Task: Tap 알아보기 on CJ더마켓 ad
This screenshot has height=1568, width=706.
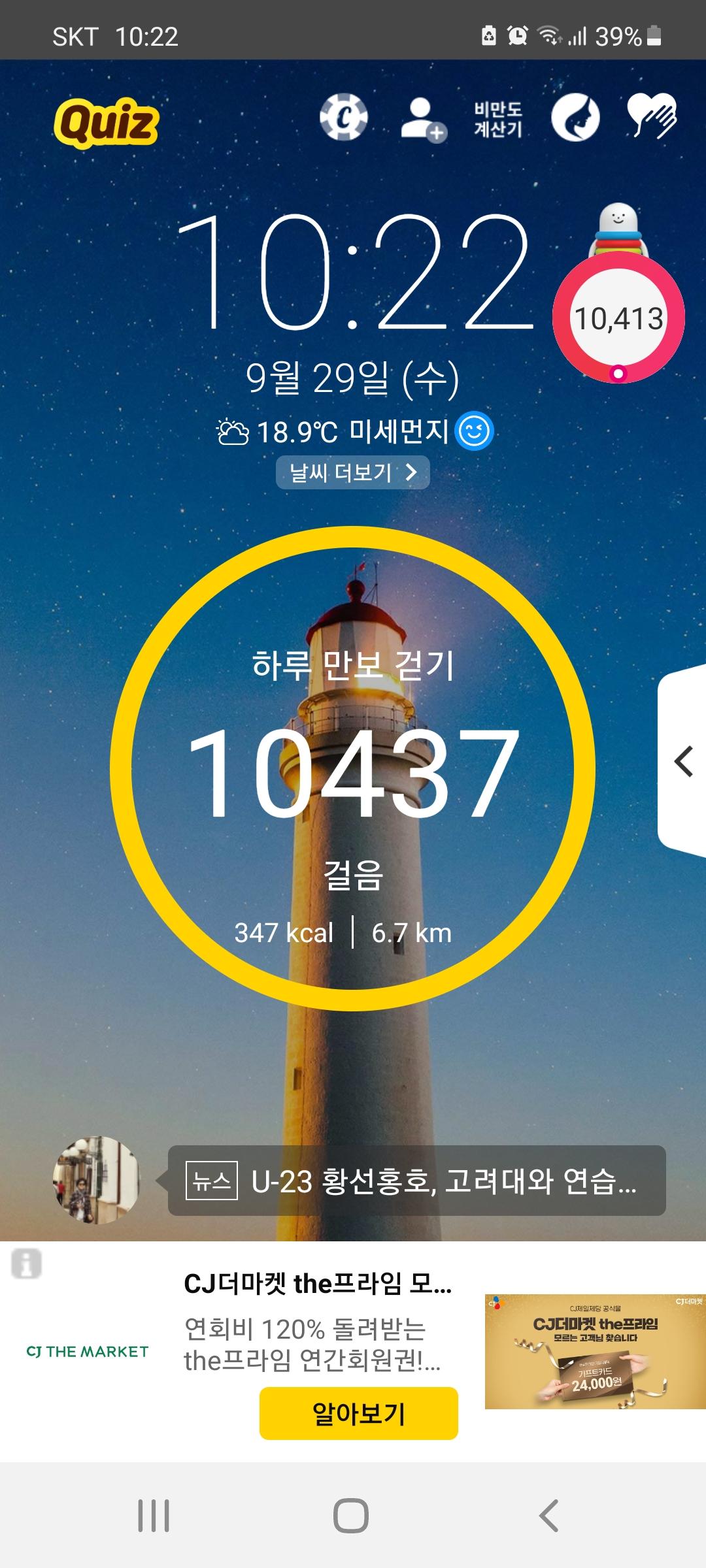Action: (358, 1413)
